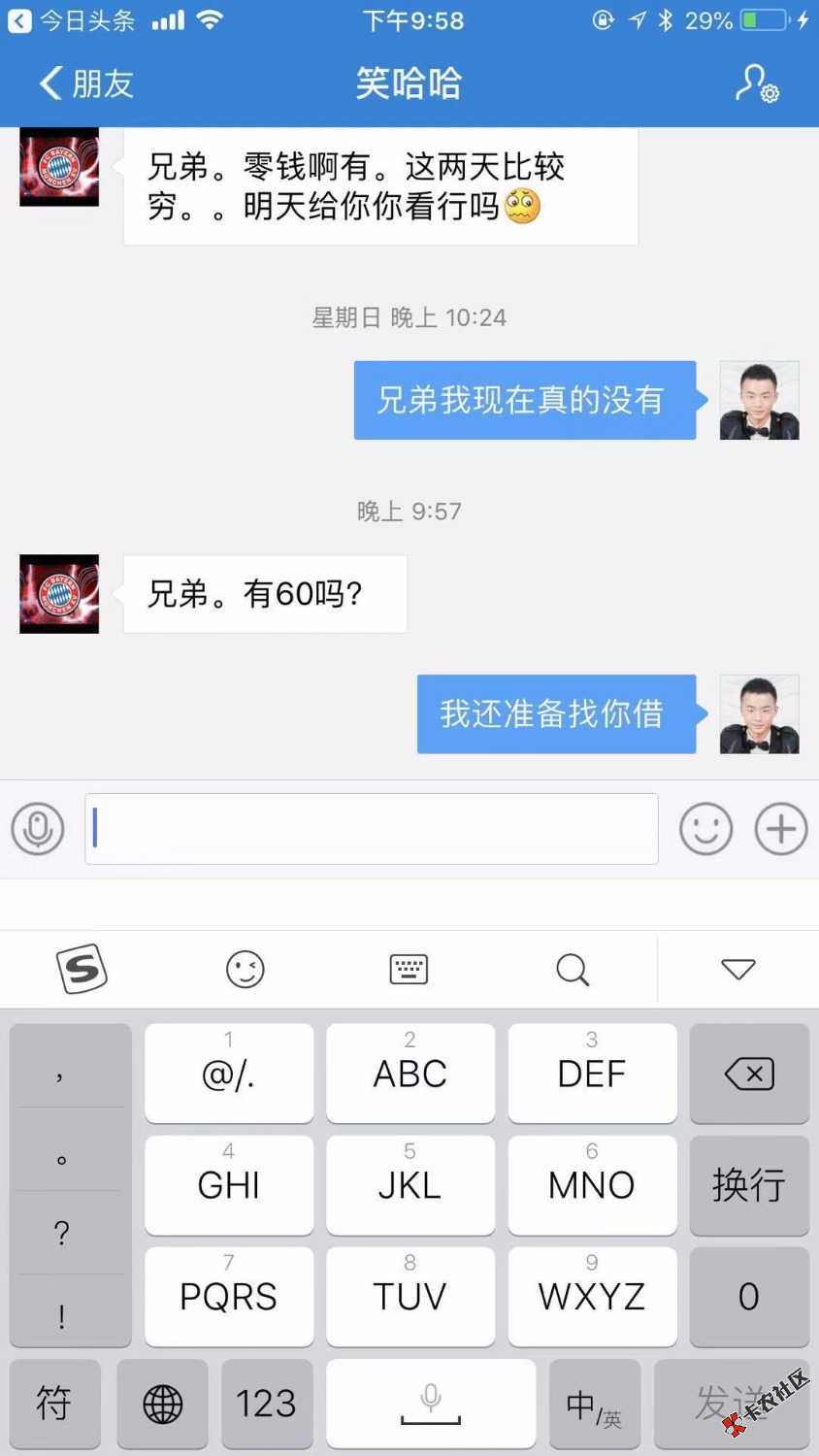The height and width of the screenshot is (1456, 819).
Task: Open the 符 symbols keyboard
Action: 54,1404
